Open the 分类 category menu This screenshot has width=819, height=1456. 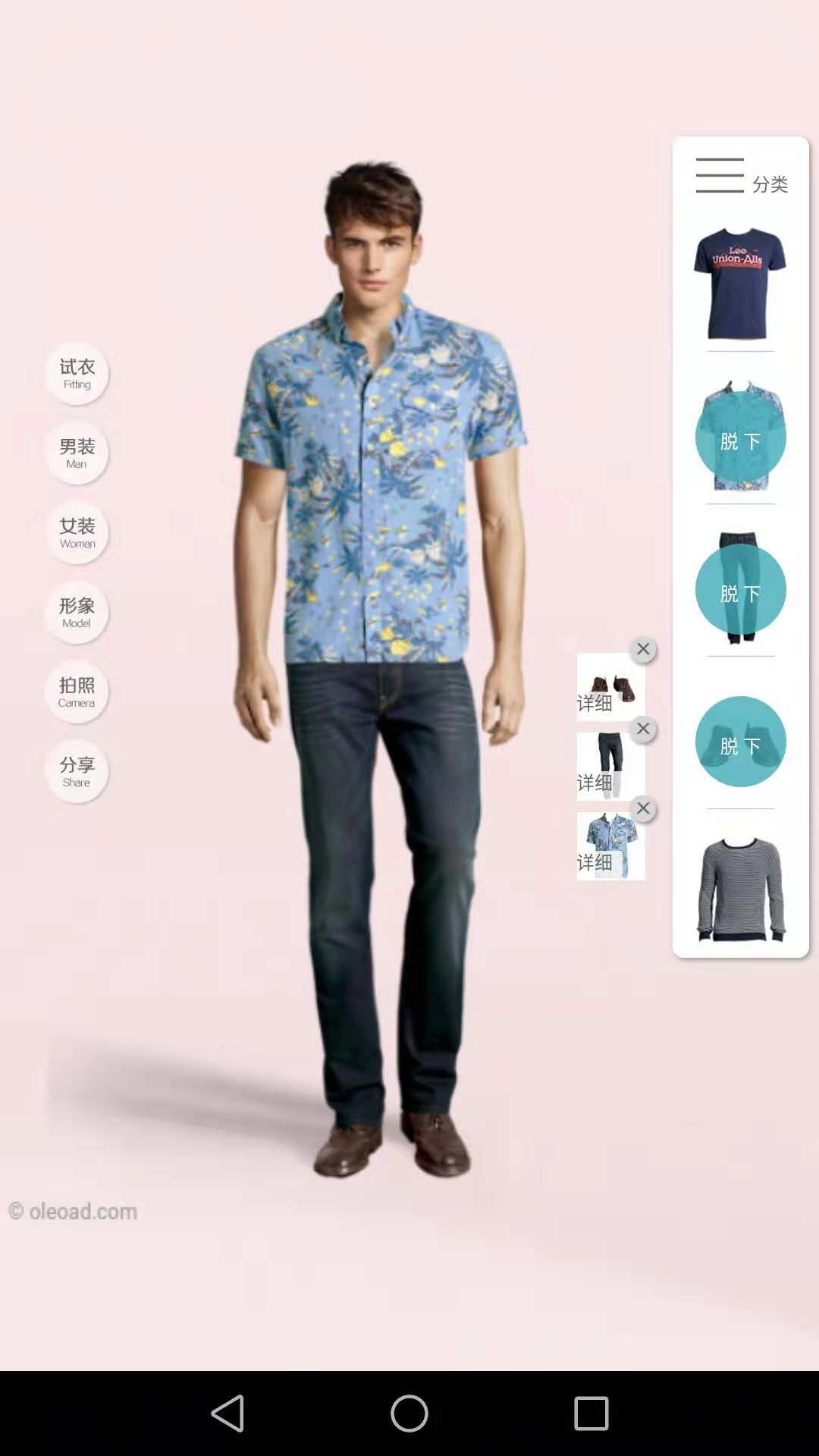(741, 177)
